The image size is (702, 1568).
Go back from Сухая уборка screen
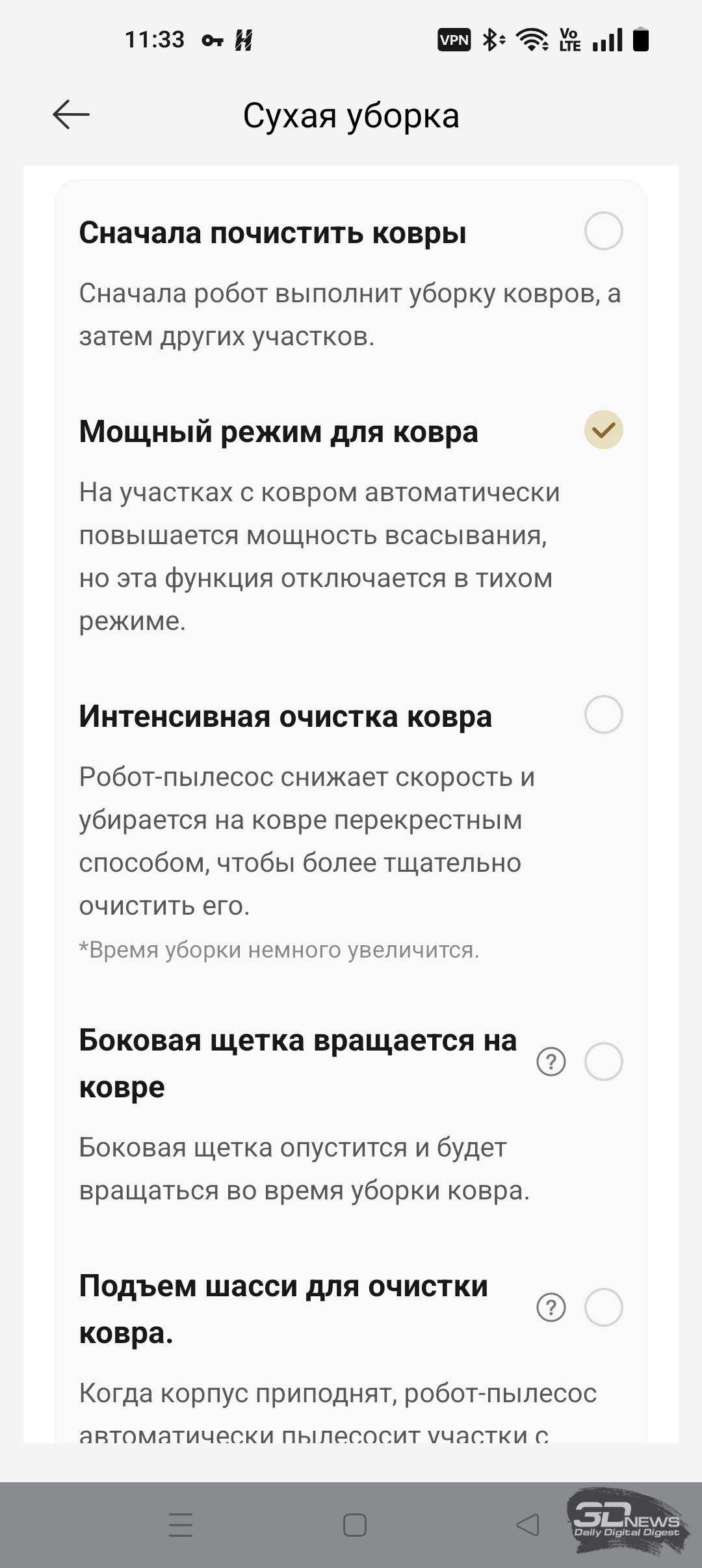coord(71,115)
